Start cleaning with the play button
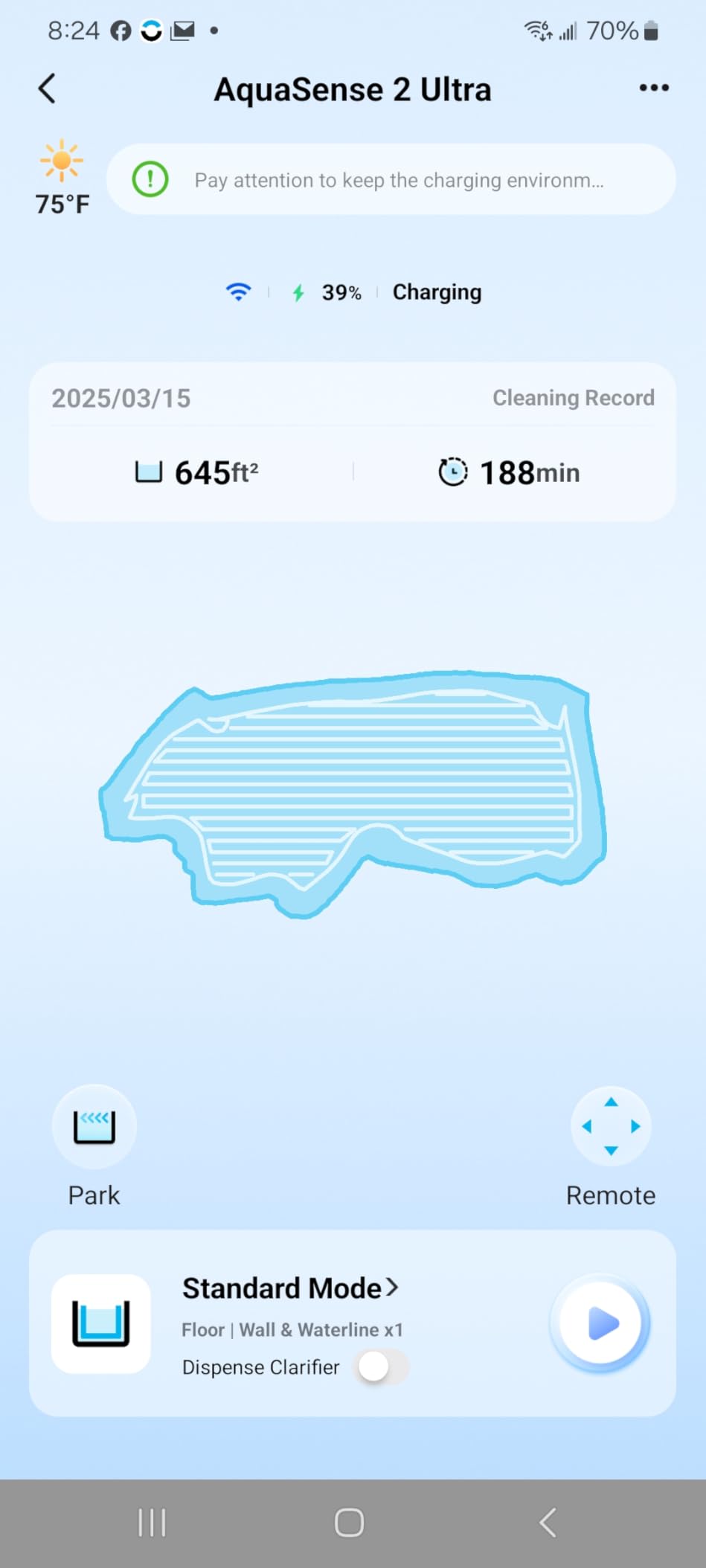The height and width of the screenshot is (1568, 706). pos(600,1324)
